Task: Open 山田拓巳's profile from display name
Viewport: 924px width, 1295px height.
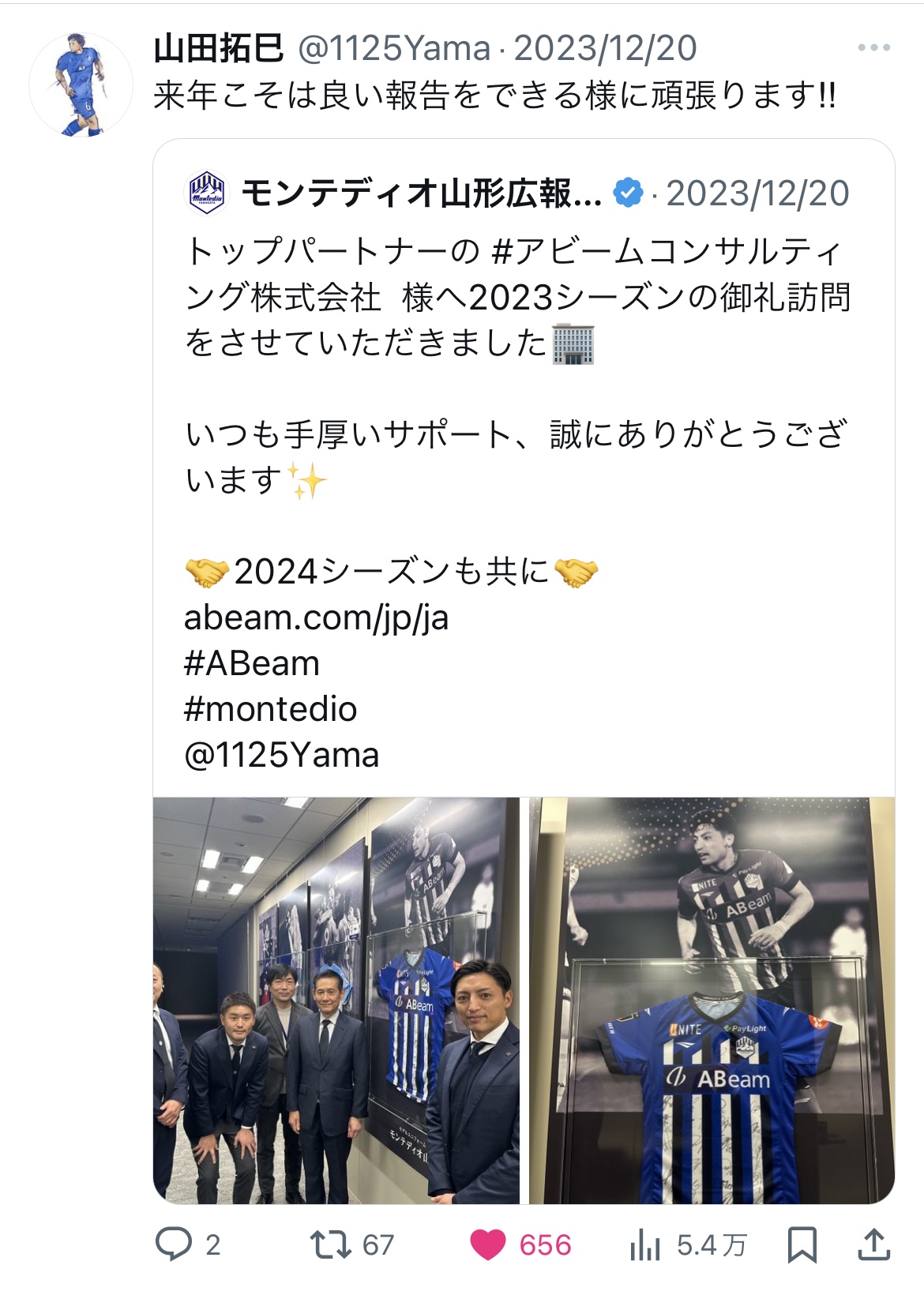Action: (x=219, y=48)
